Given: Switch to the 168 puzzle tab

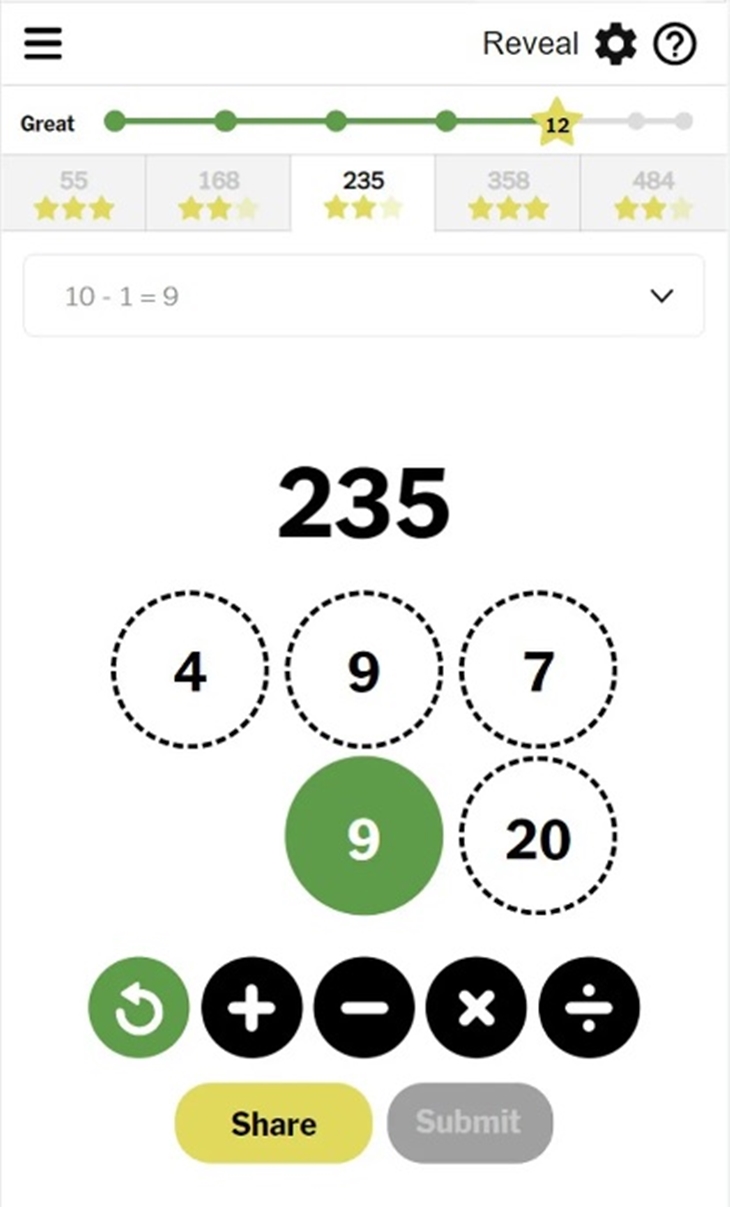Looking at the screenshot, I should (x=218, y=193).
